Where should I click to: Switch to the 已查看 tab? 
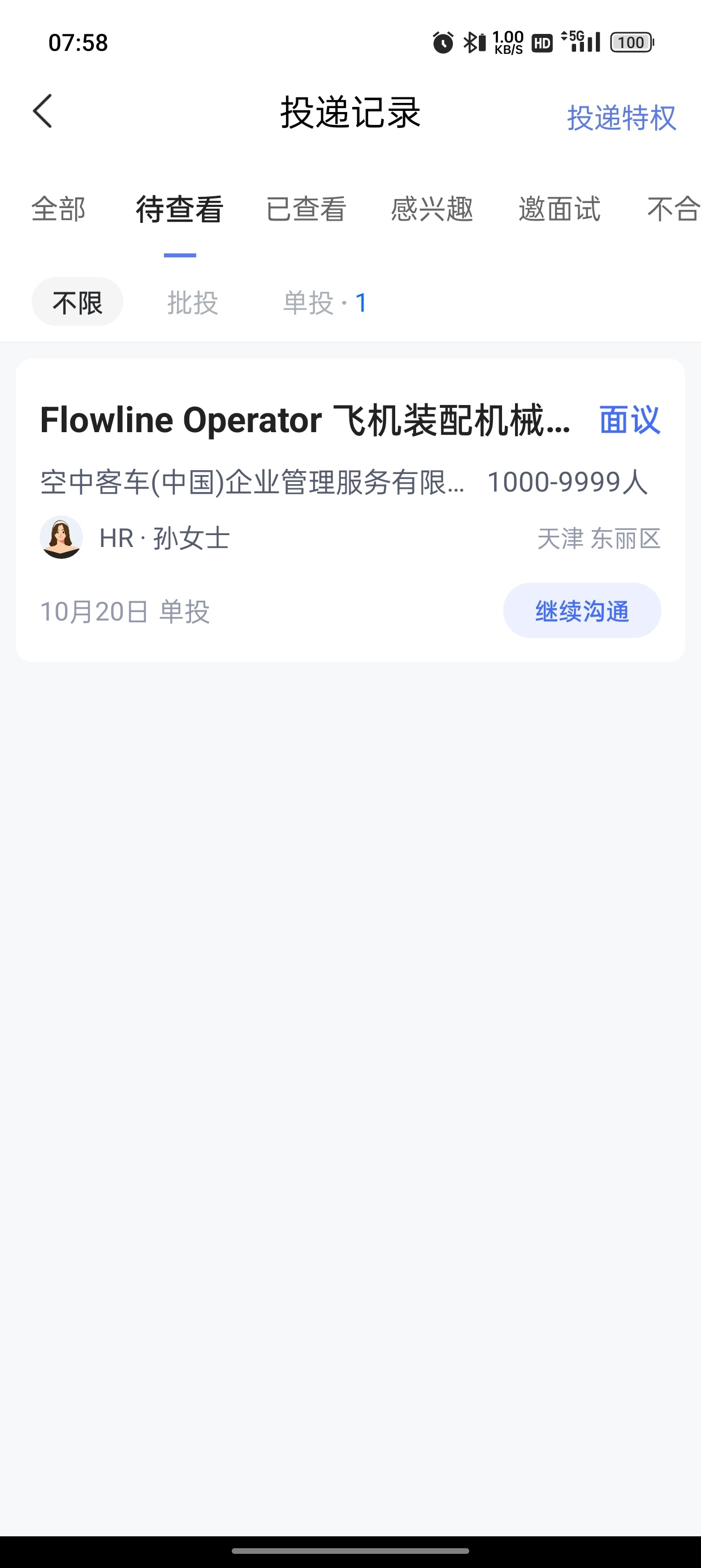click(x=306, y=209)
